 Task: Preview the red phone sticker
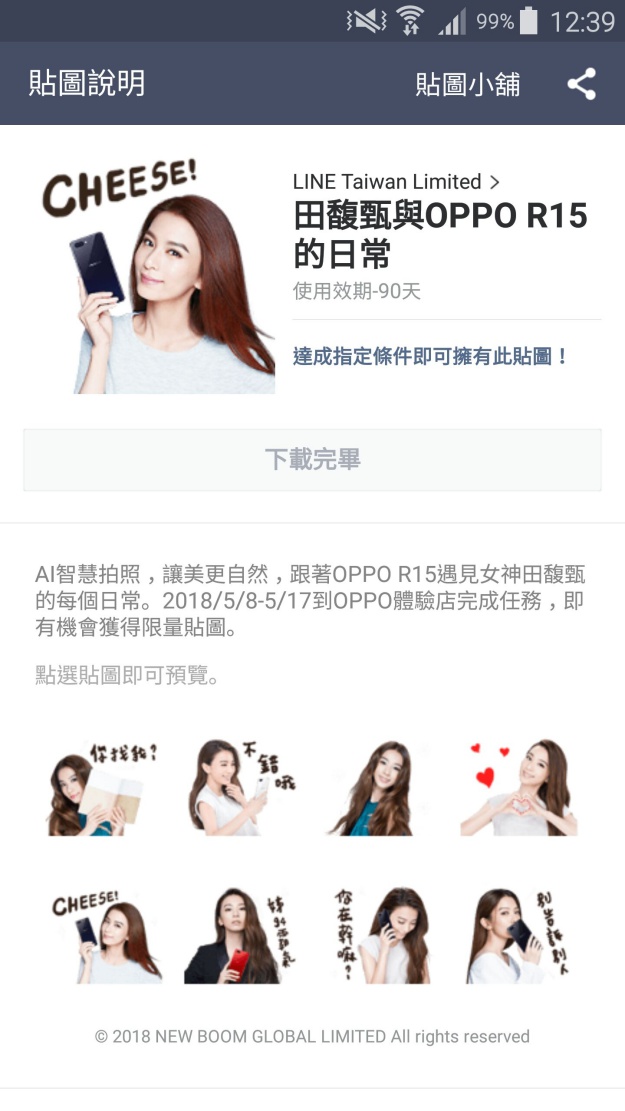tap(242, 935)
